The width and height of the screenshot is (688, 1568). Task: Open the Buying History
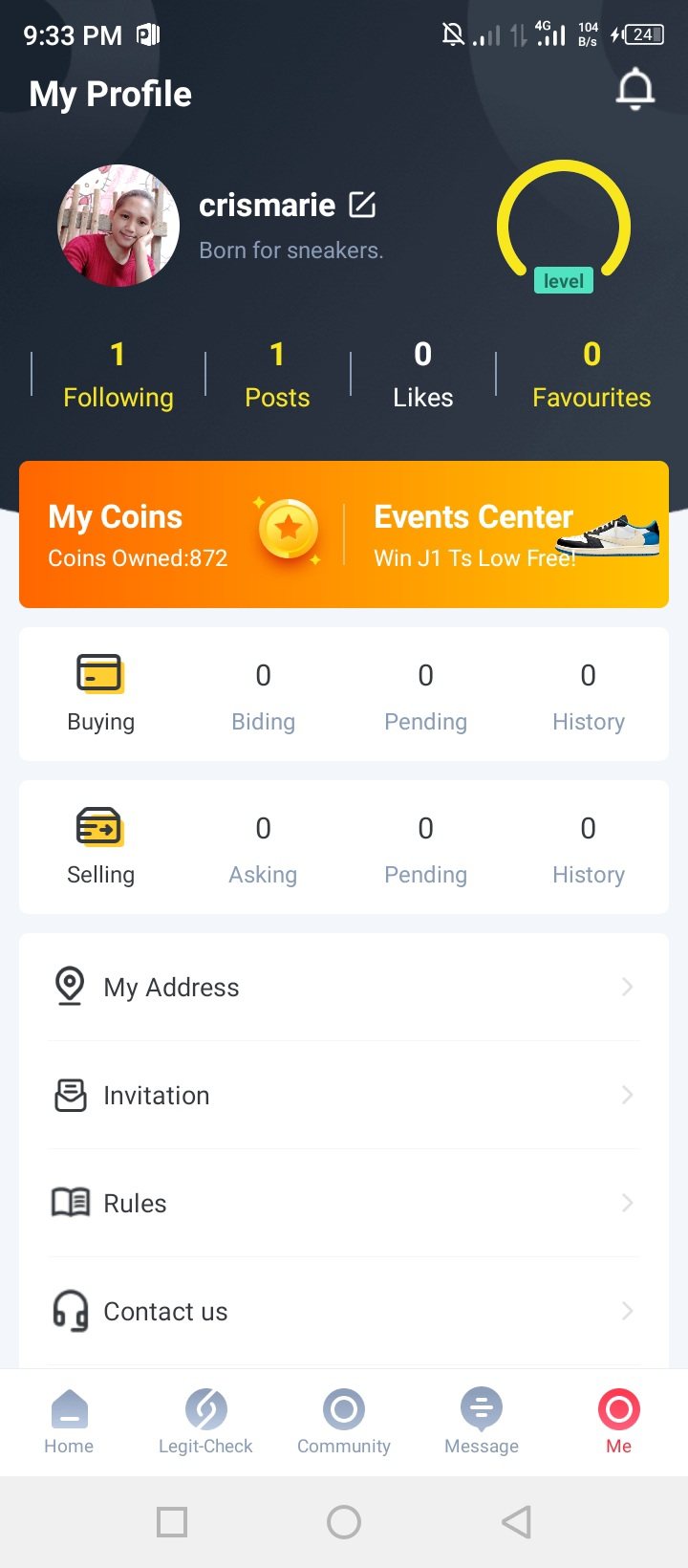point(589,696)
